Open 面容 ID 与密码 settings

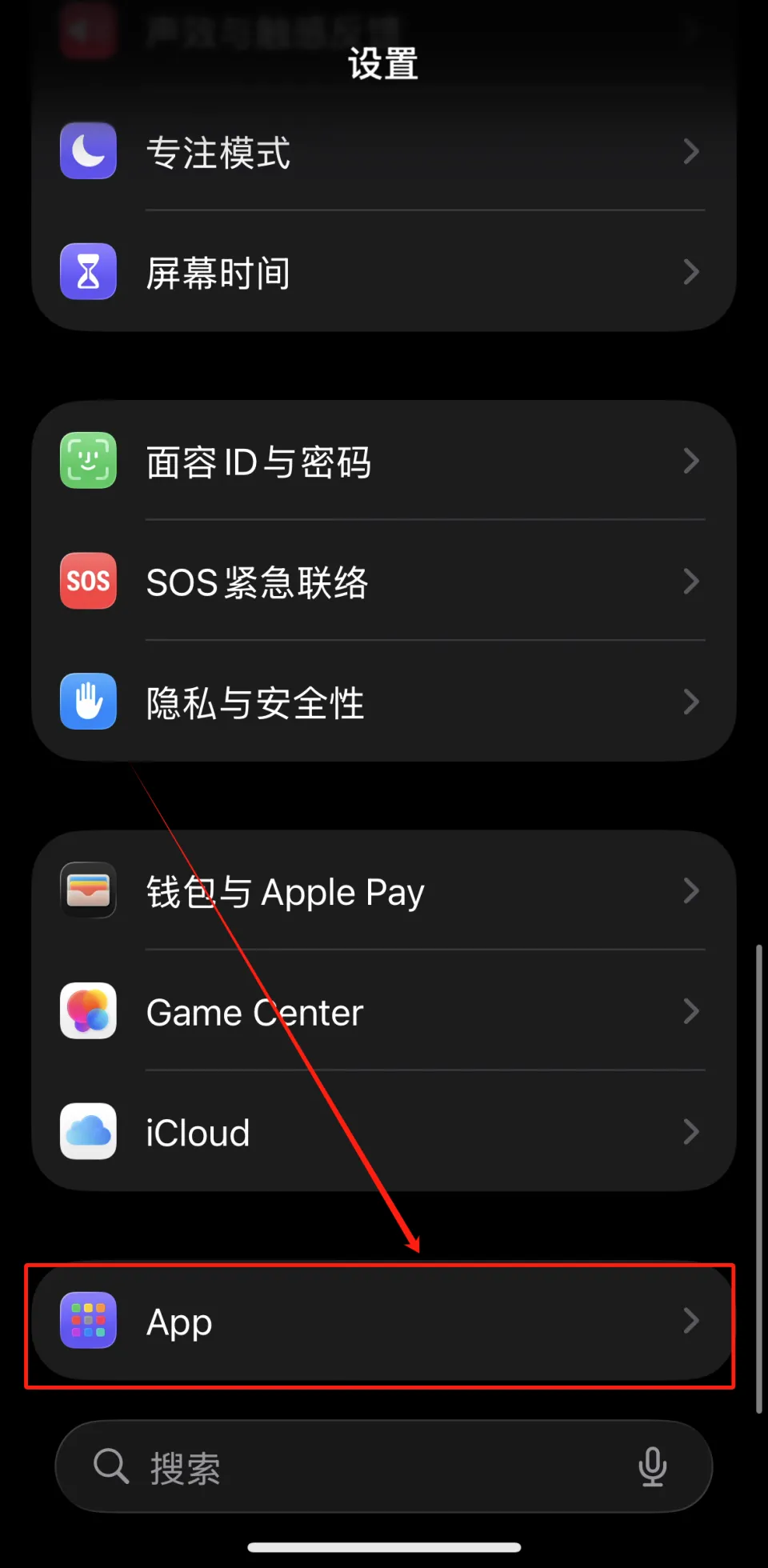[x=382, y=462]
